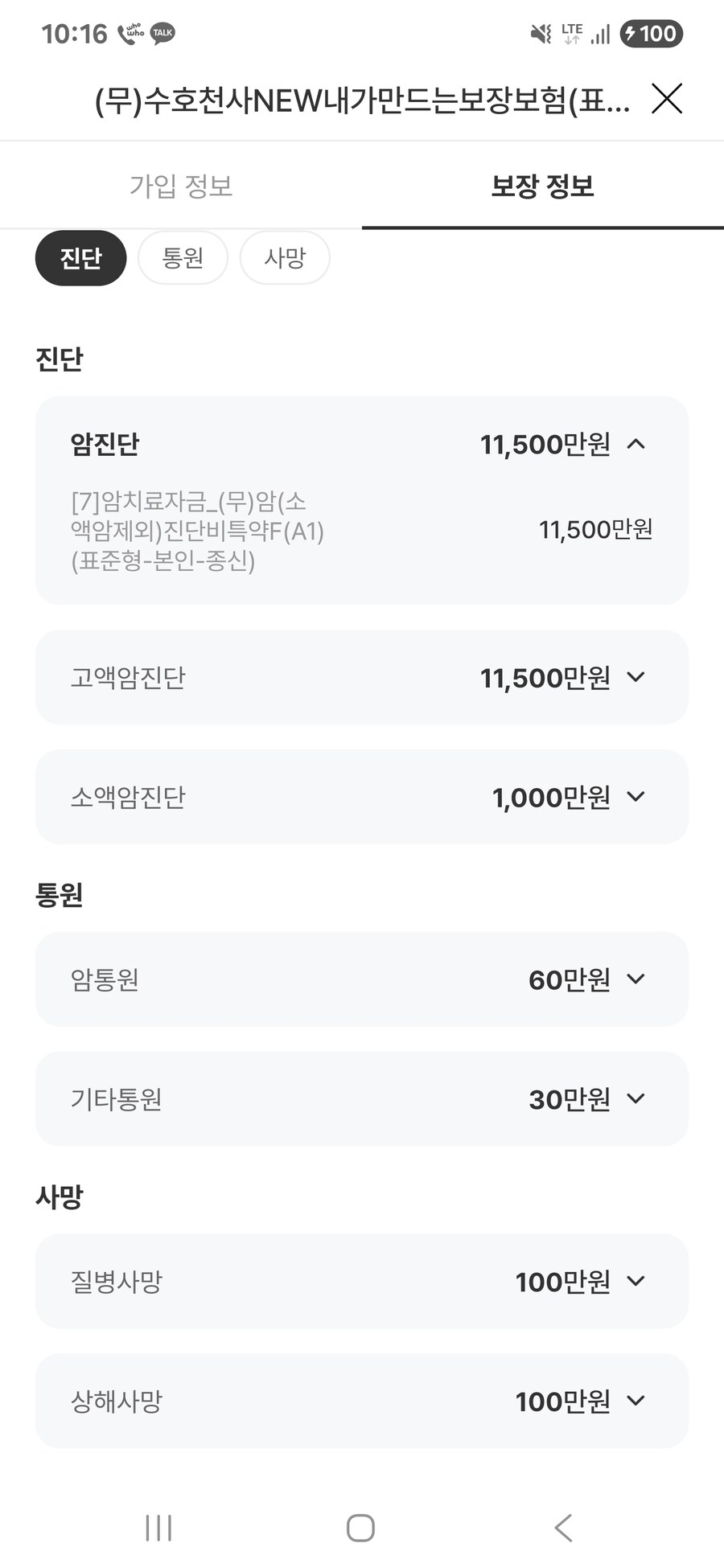This screenshot has height=1568, width=724.
Task: Tap the charging battery 100 indicator
Action: coord(652,33)
